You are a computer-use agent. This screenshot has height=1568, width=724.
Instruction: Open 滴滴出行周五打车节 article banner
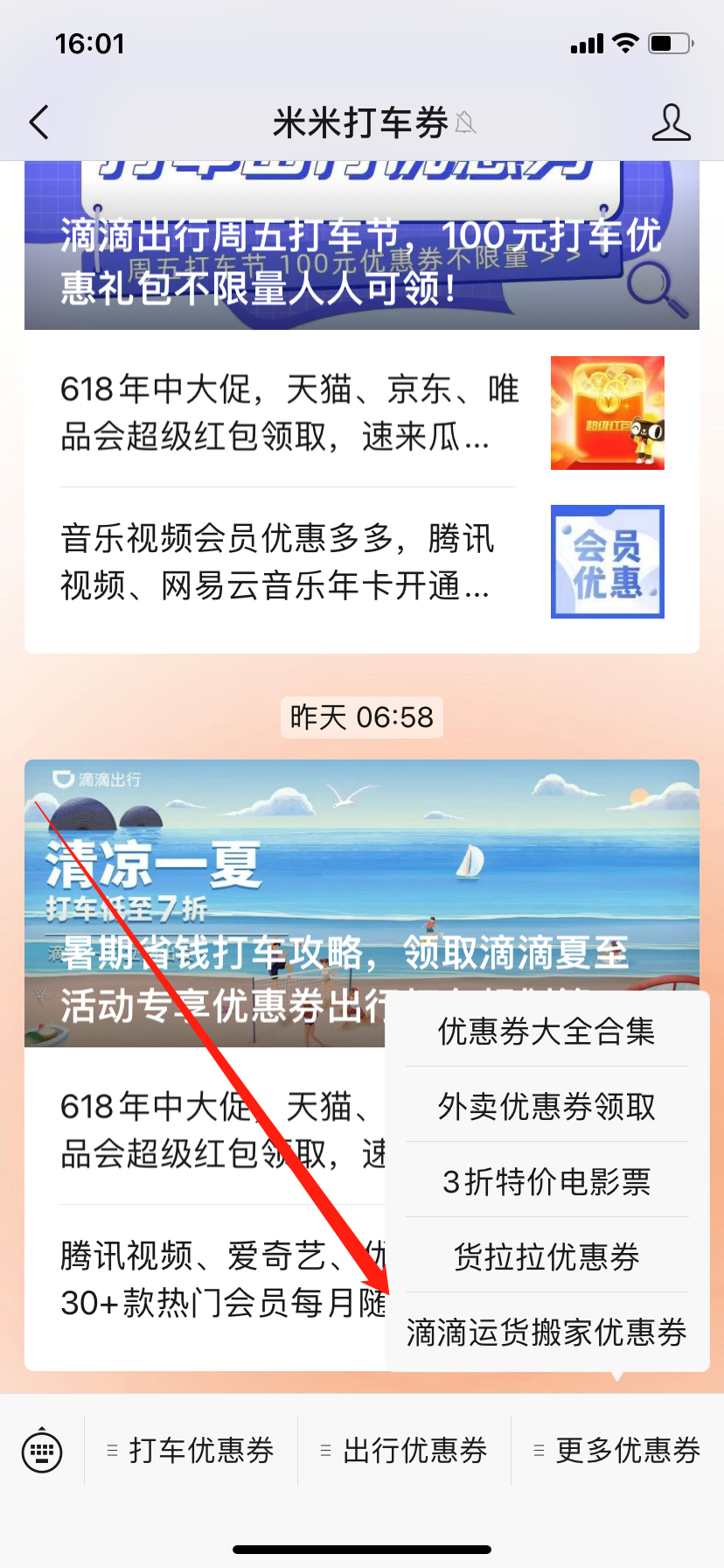[x=362, y=245]
